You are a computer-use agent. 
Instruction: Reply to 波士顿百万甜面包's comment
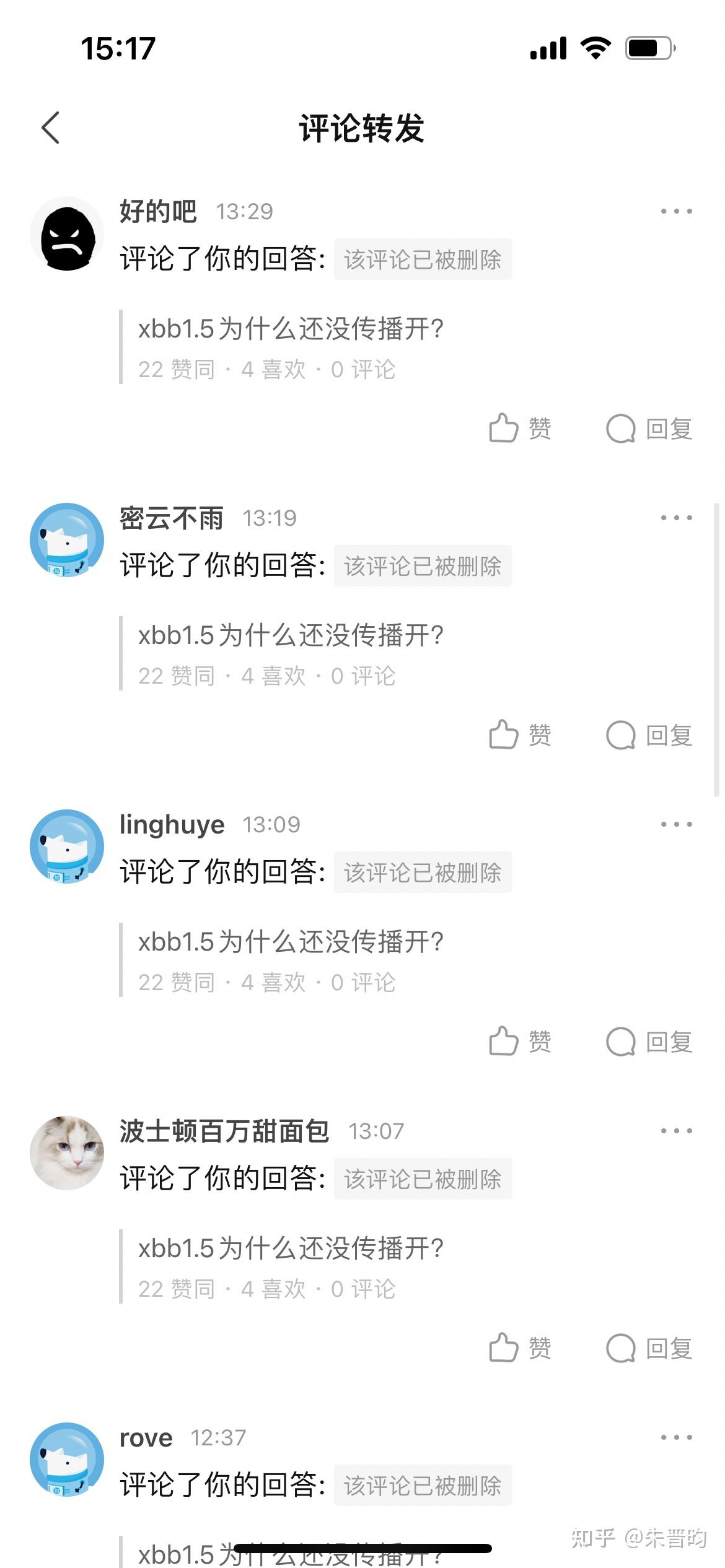(x=649, y=1348)
